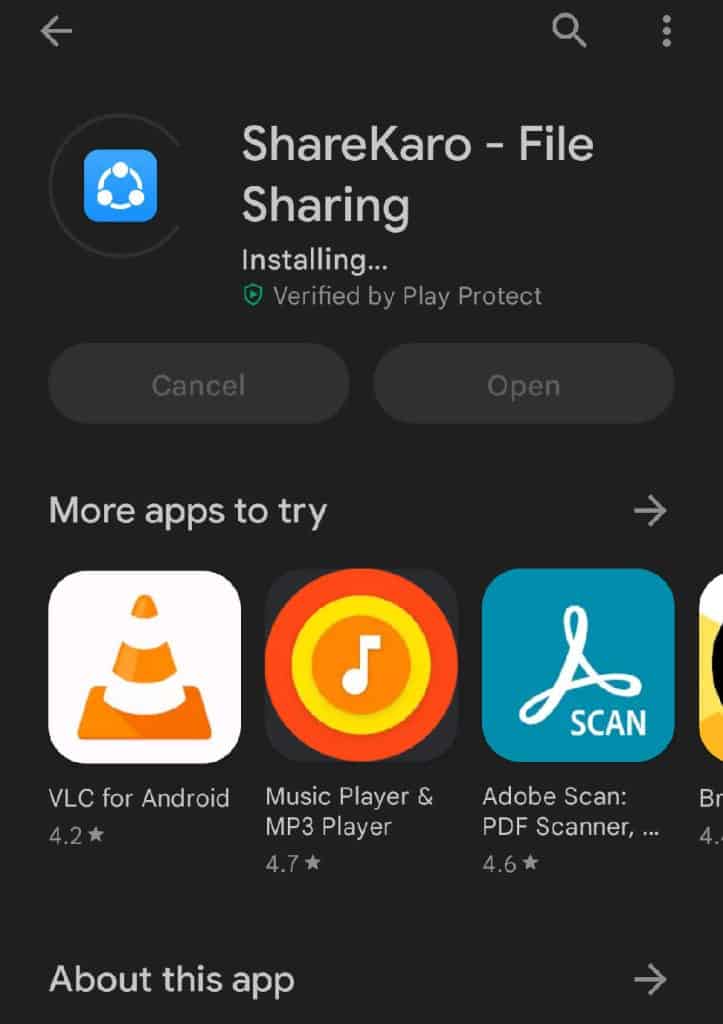This screenshot has height=1024, width=723.
Task: Open the three-dot overflow menu
Action: click(x=667, y=32)
